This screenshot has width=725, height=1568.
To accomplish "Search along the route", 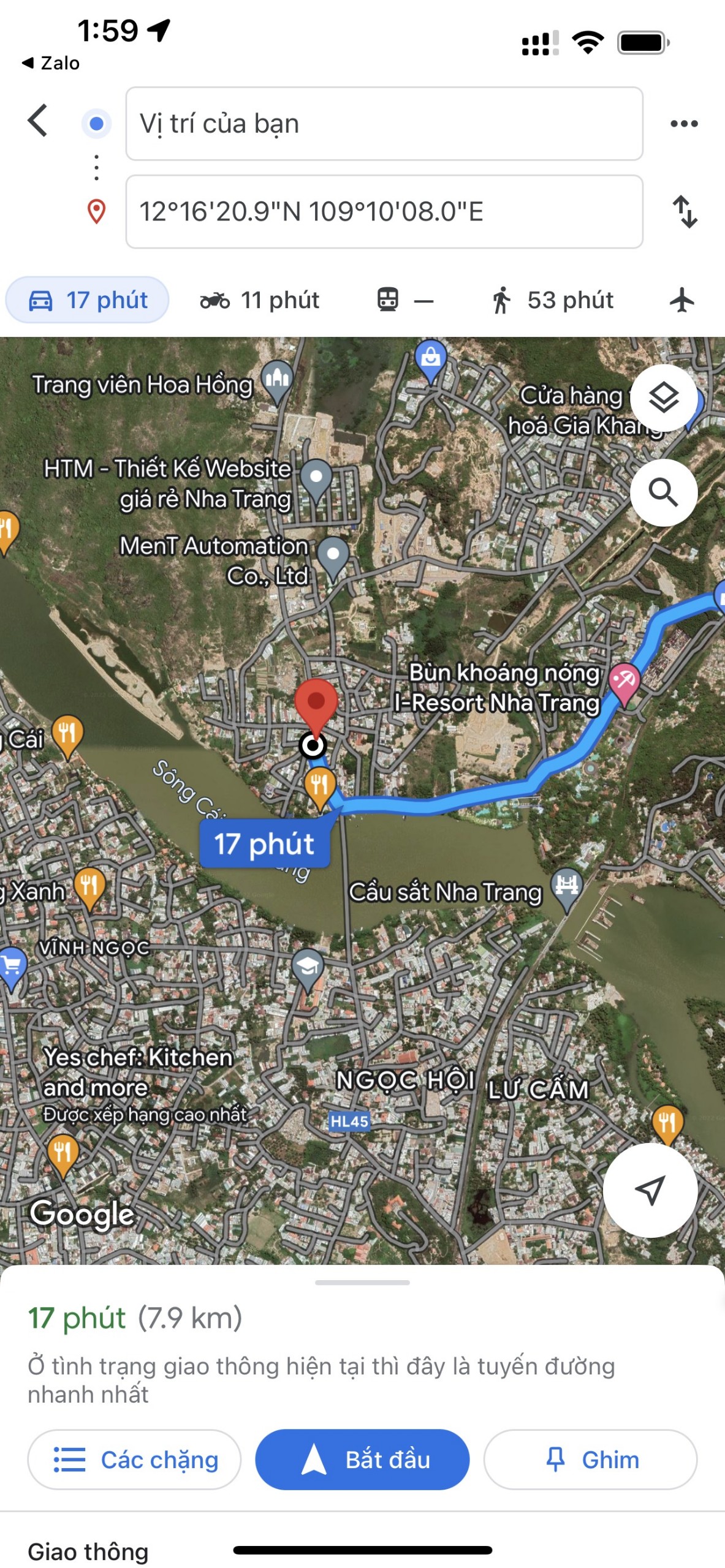I will click(x=664, y=492).
